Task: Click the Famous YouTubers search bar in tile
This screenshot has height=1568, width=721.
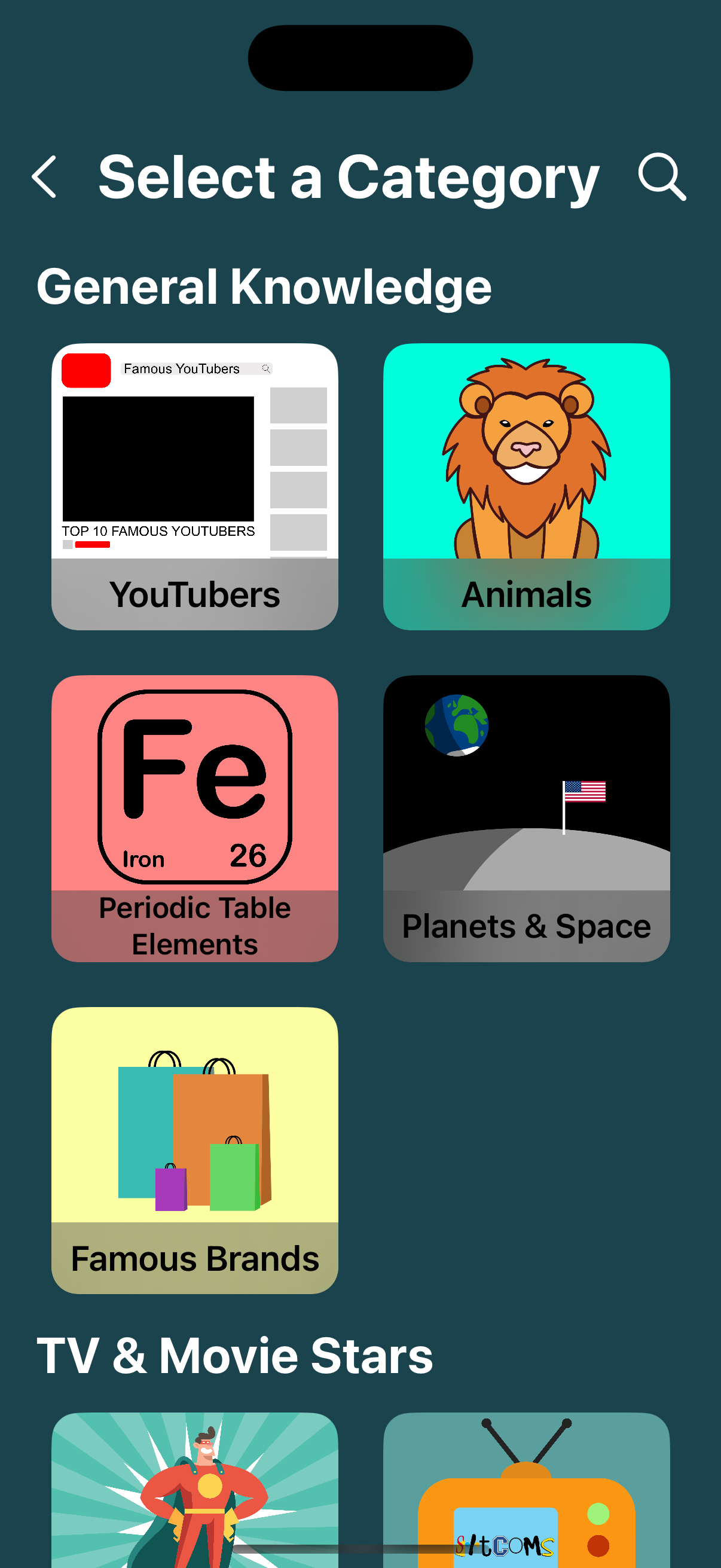Action: click(x=198, y=368)
